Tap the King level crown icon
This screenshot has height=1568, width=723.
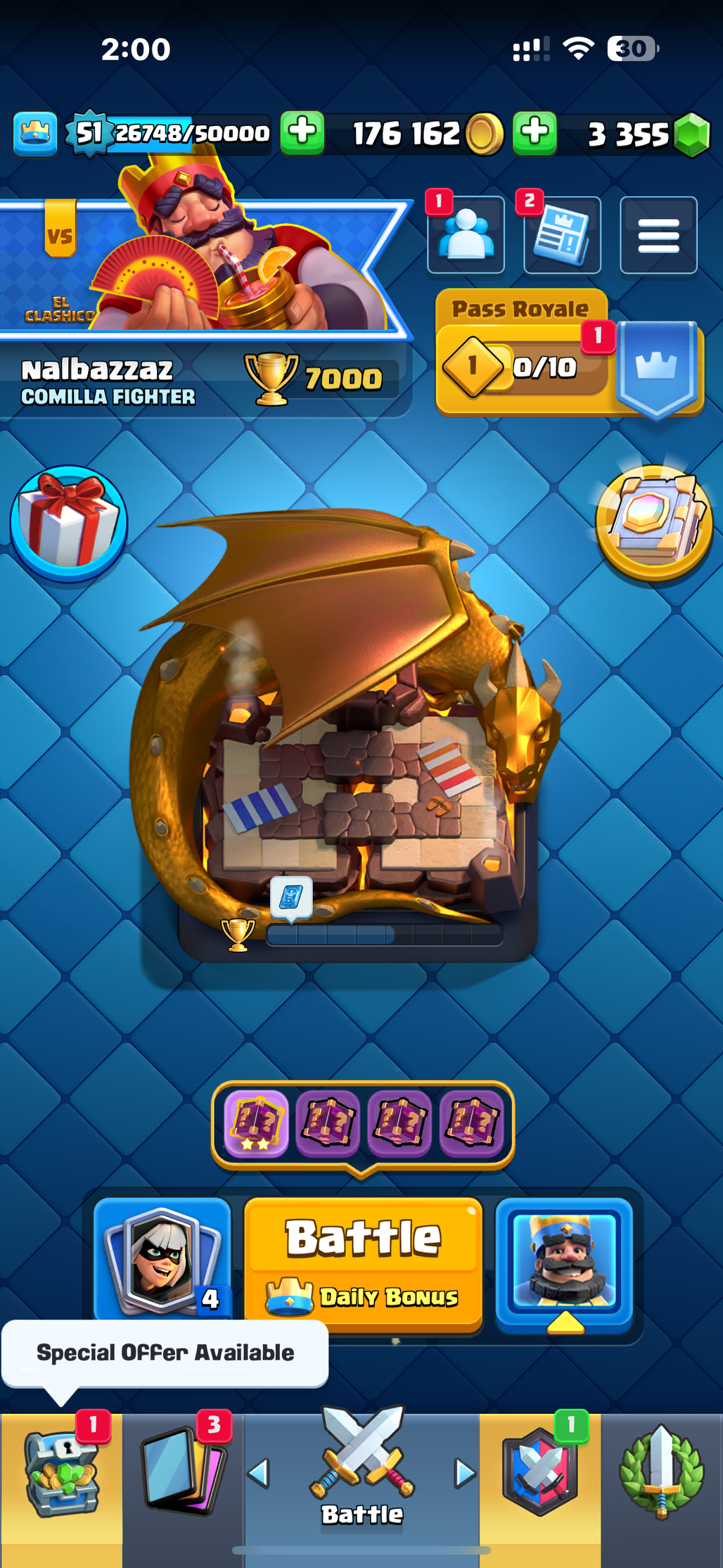coord(35,132)
